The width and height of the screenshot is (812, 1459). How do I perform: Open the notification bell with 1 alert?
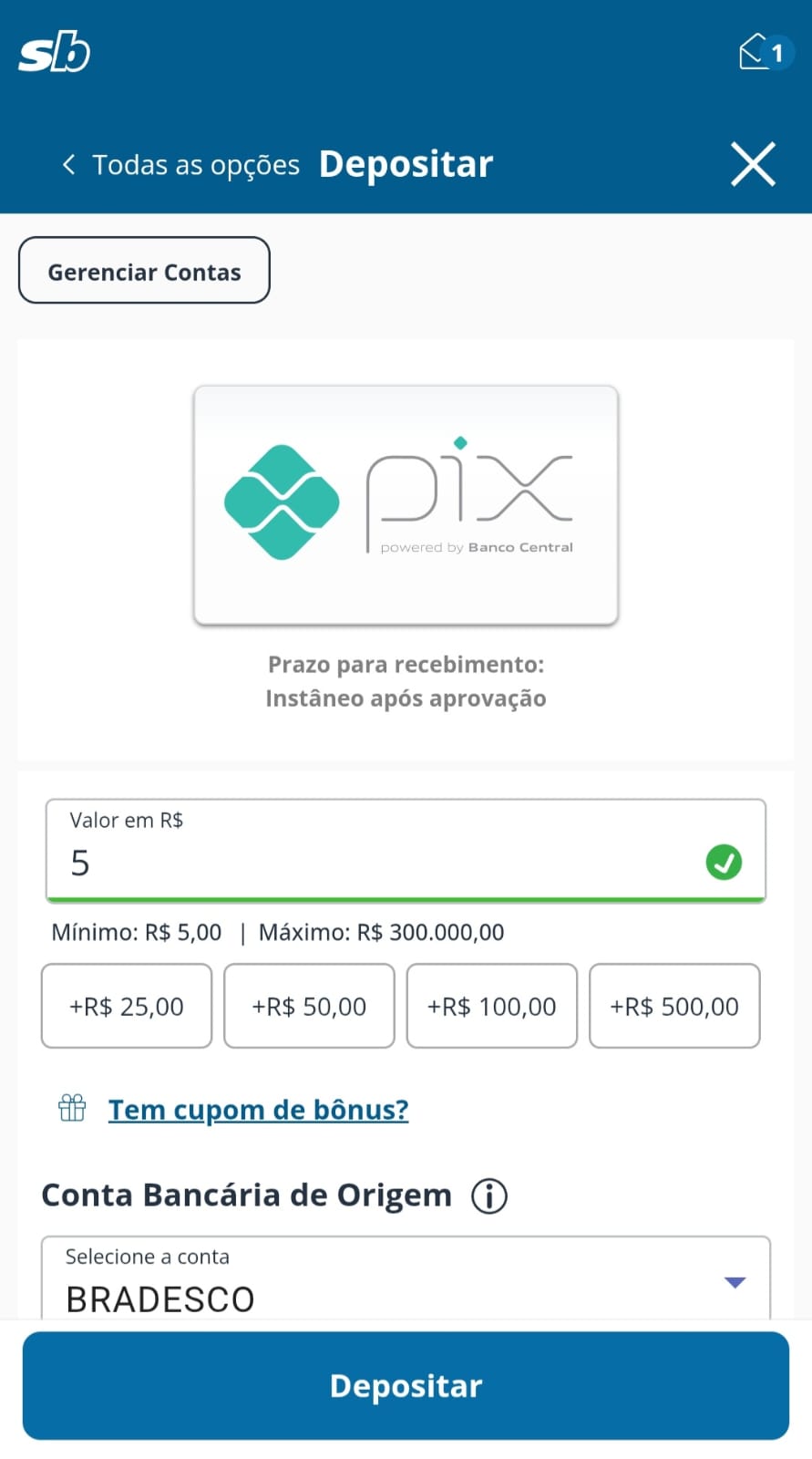click(x=764, y=52)
